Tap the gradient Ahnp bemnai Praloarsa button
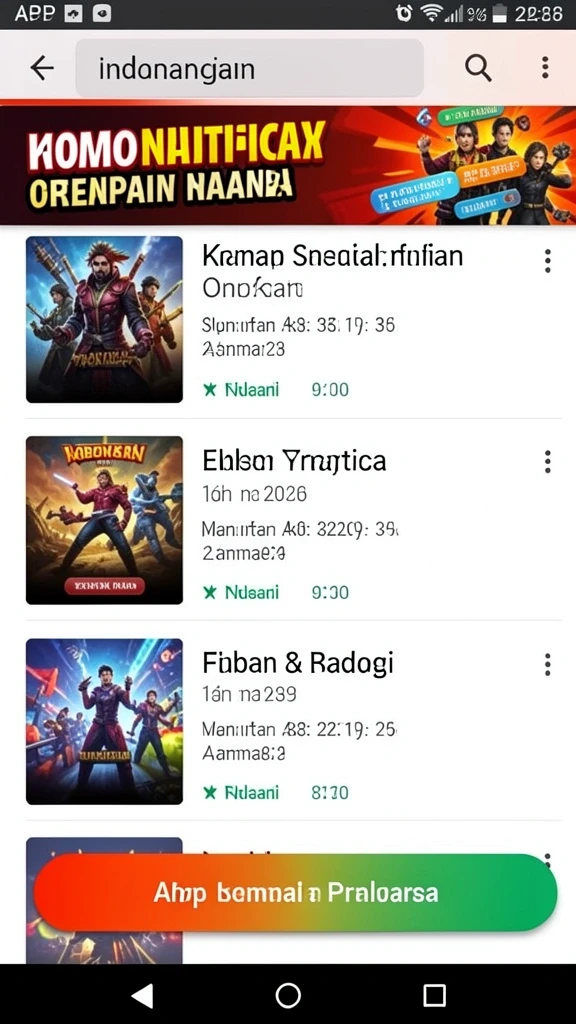576x1024 pixels. tap(295, 893)
